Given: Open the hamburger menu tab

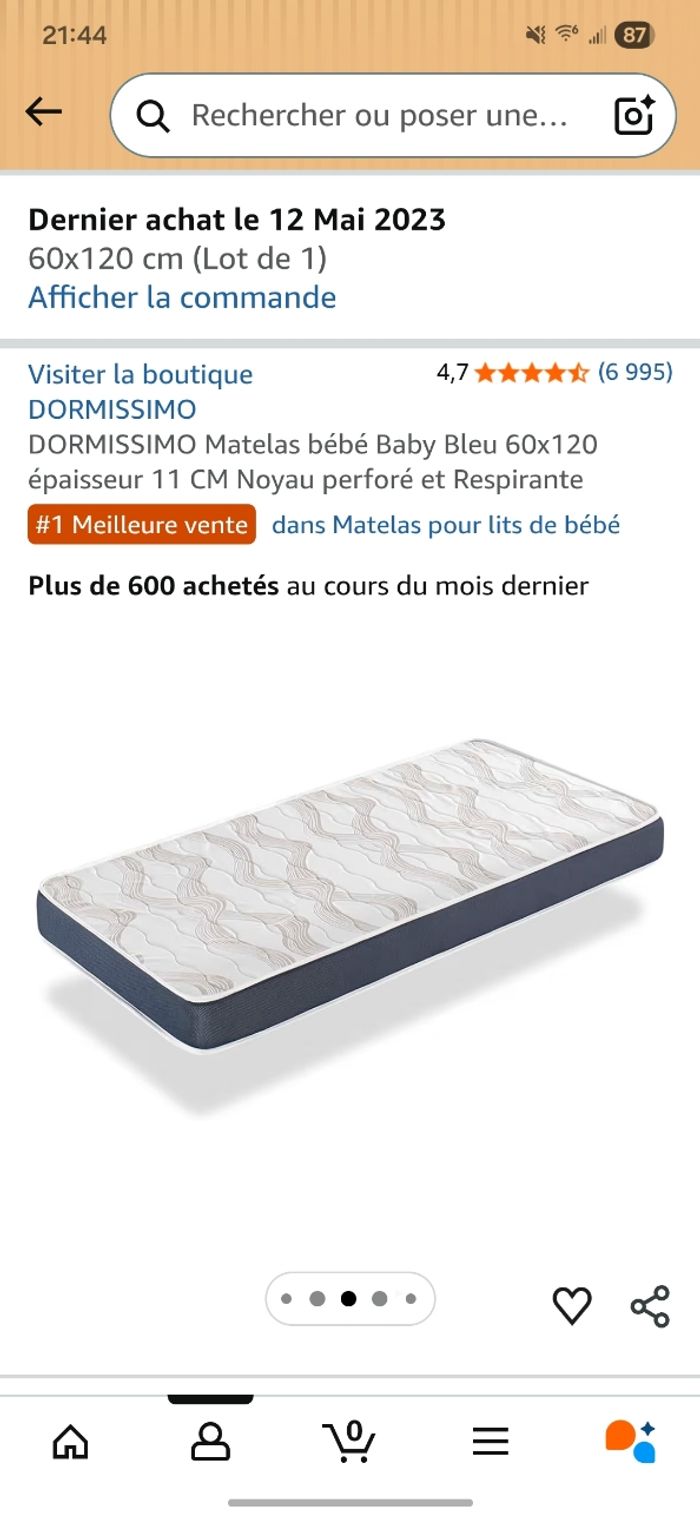Looking at the screenshot, I should pyautogui.click(x=490, y=1441).
